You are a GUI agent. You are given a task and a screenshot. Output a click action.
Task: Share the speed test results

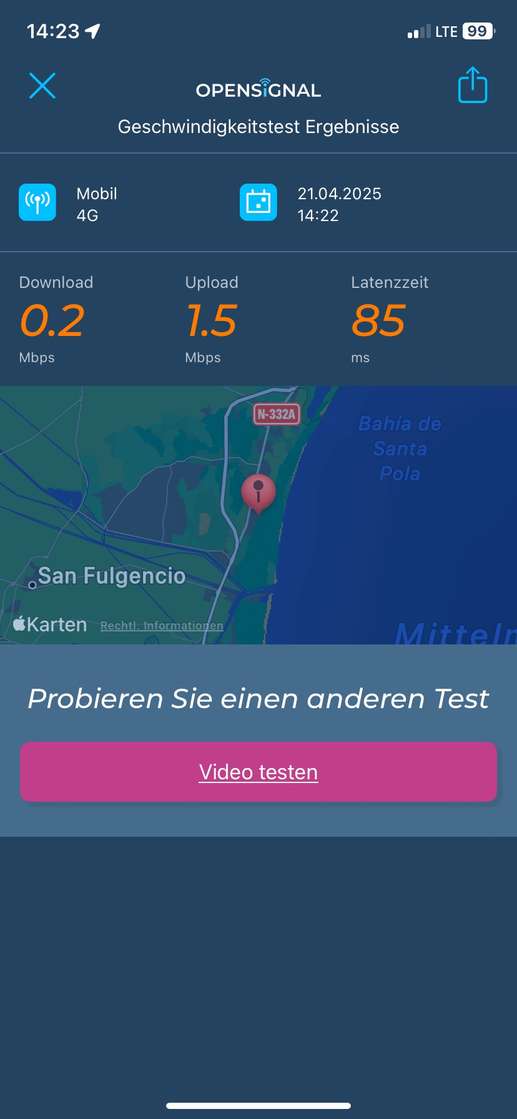472,85
